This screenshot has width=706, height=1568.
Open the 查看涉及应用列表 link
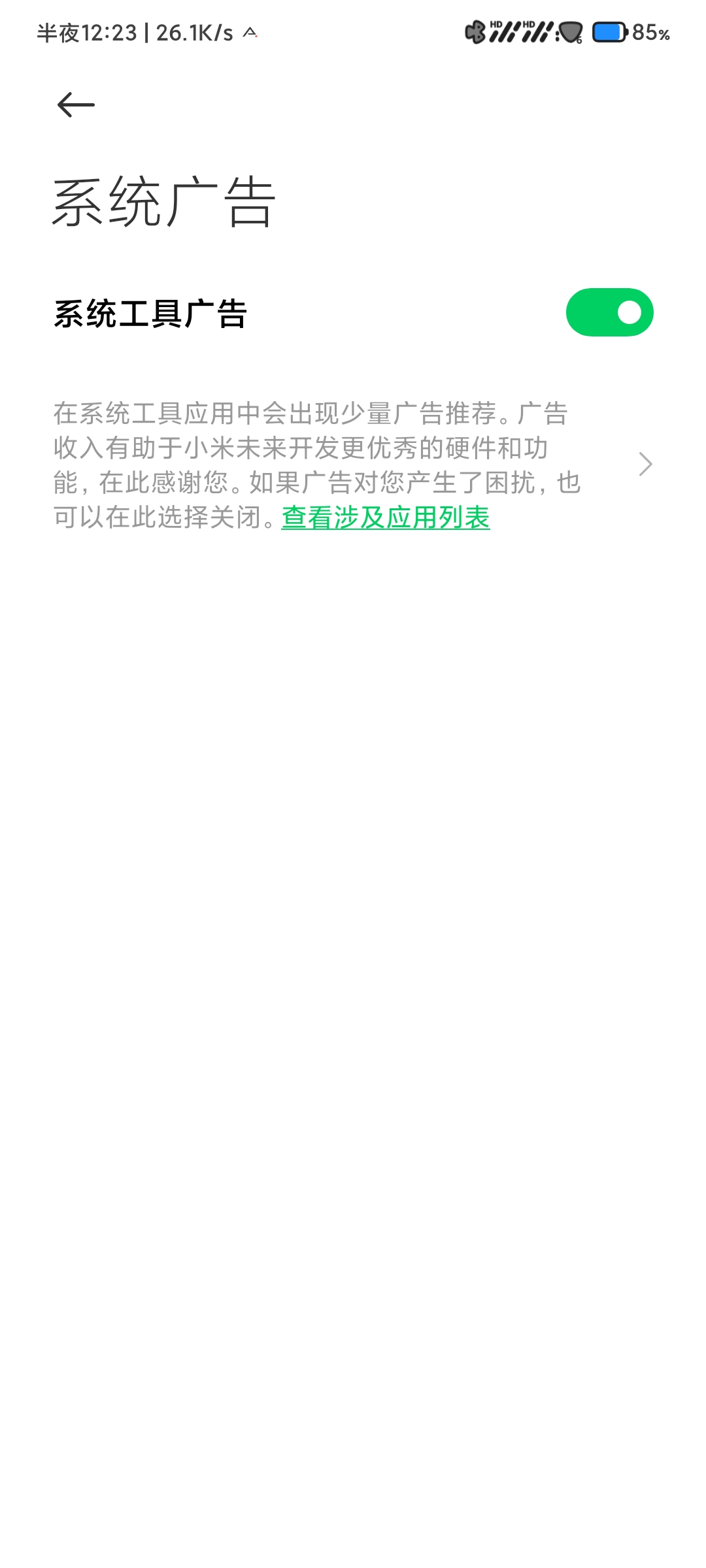click(x=386, y=518)
